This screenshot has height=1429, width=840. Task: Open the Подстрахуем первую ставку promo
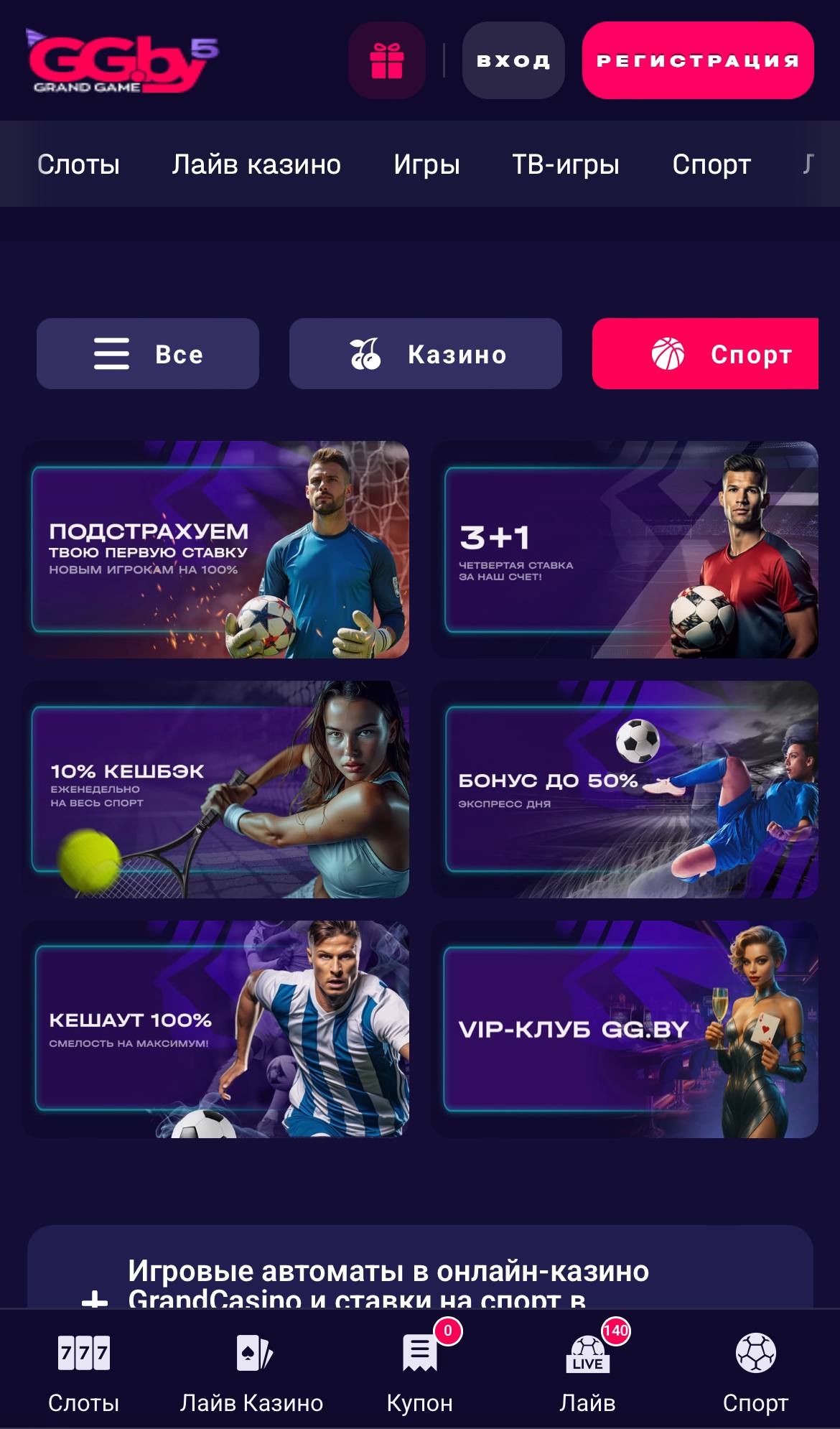pos(215,549)
